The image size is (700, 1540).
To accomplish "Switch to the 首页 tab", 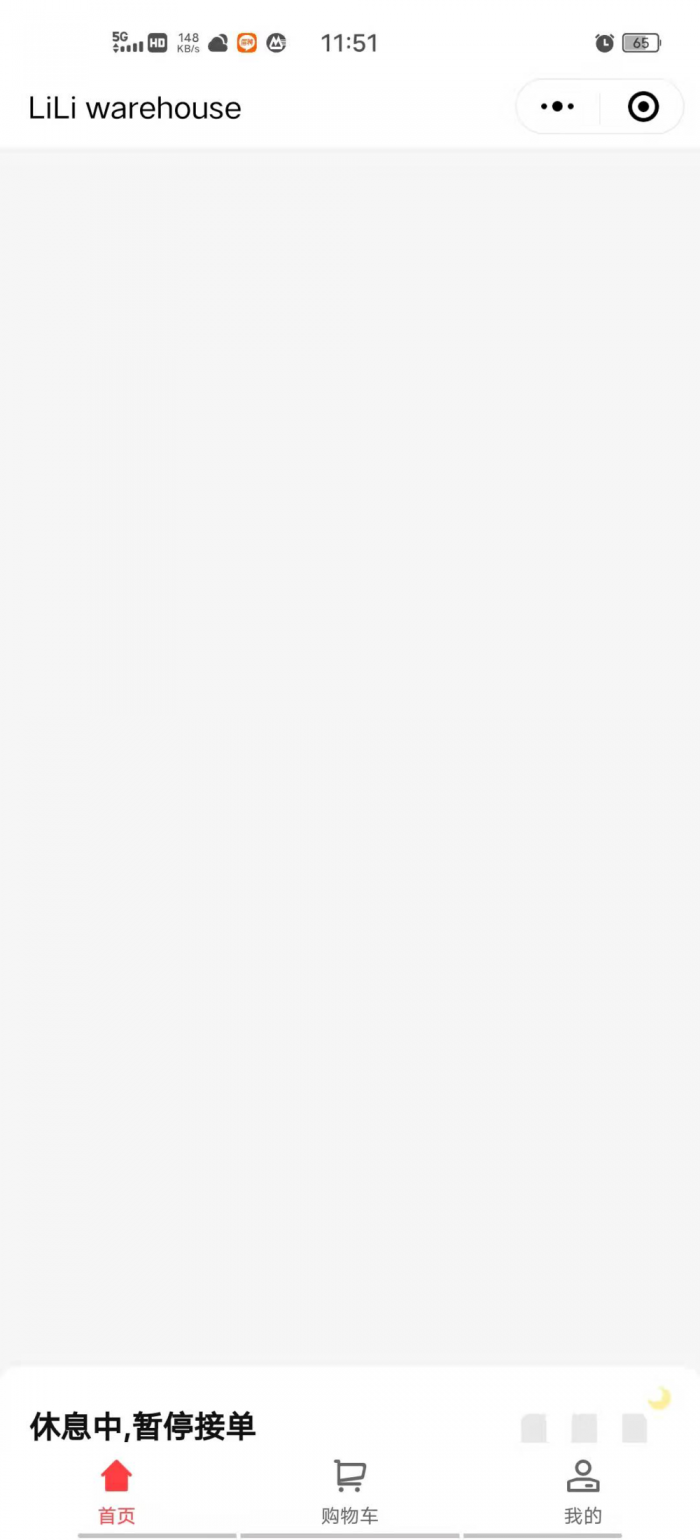I will click(x=117, y=1491).
